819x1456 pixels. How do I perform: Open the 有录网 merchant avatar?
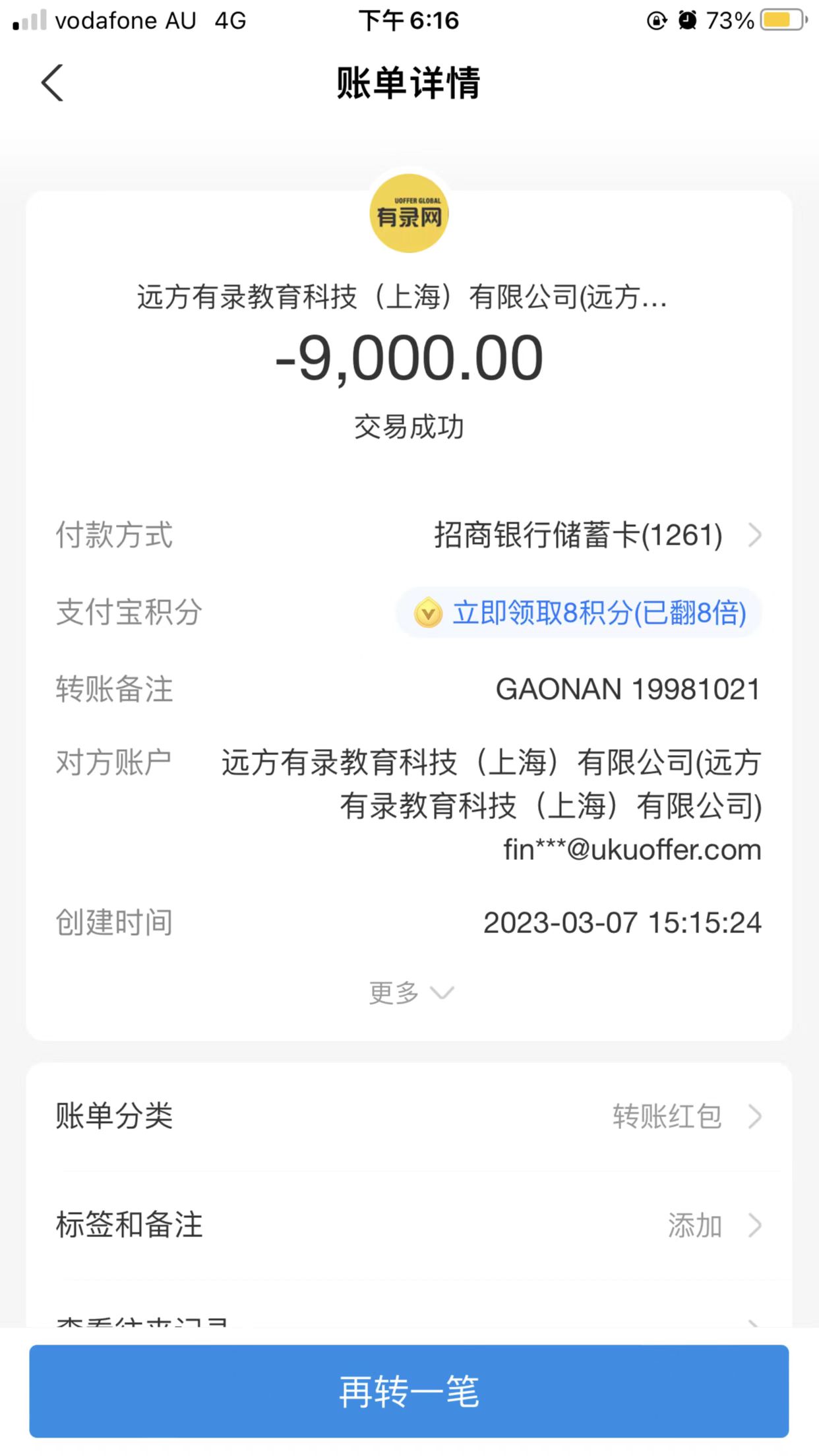(409, 213)
